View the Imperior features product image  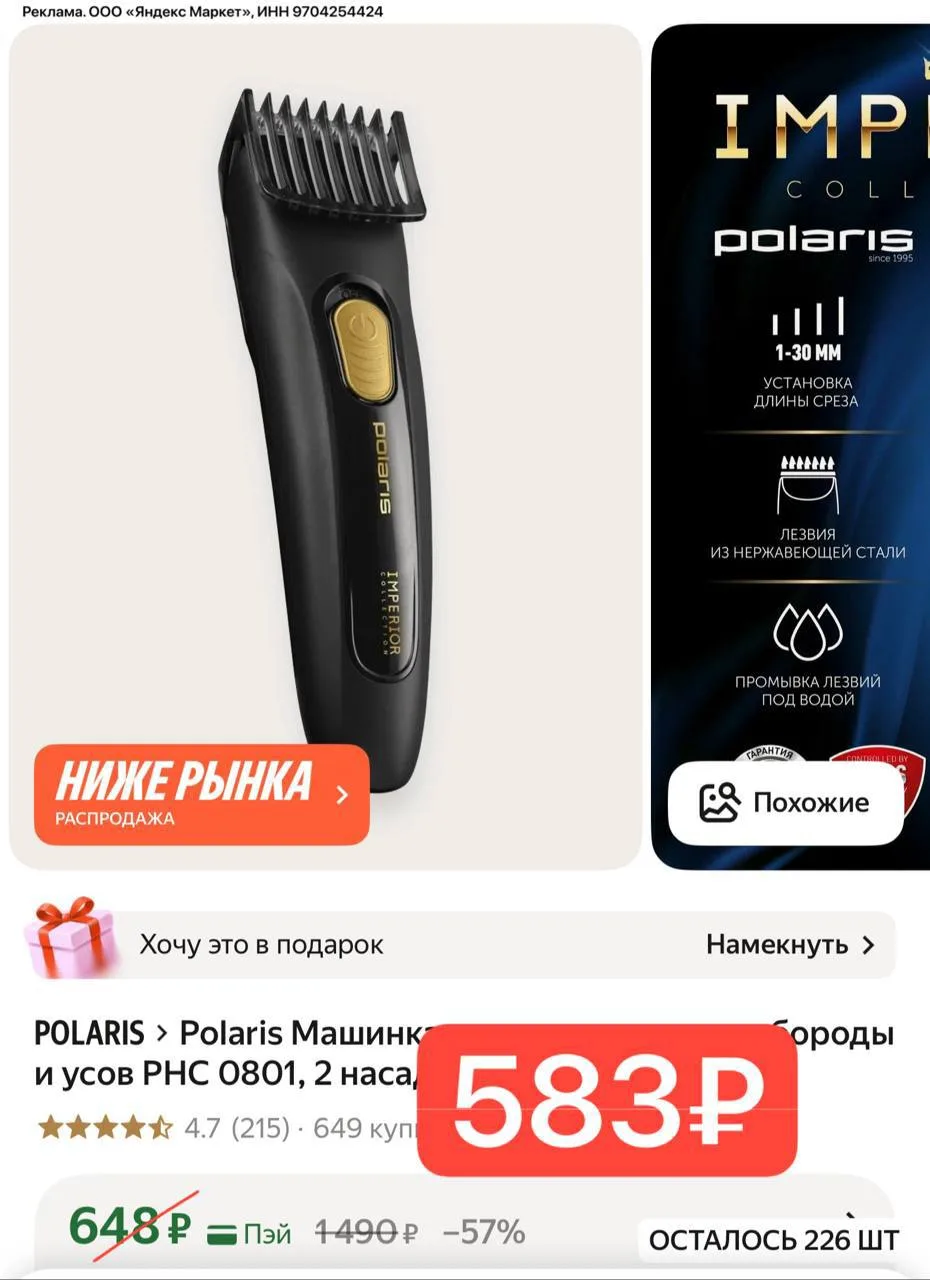click(800, 400)
